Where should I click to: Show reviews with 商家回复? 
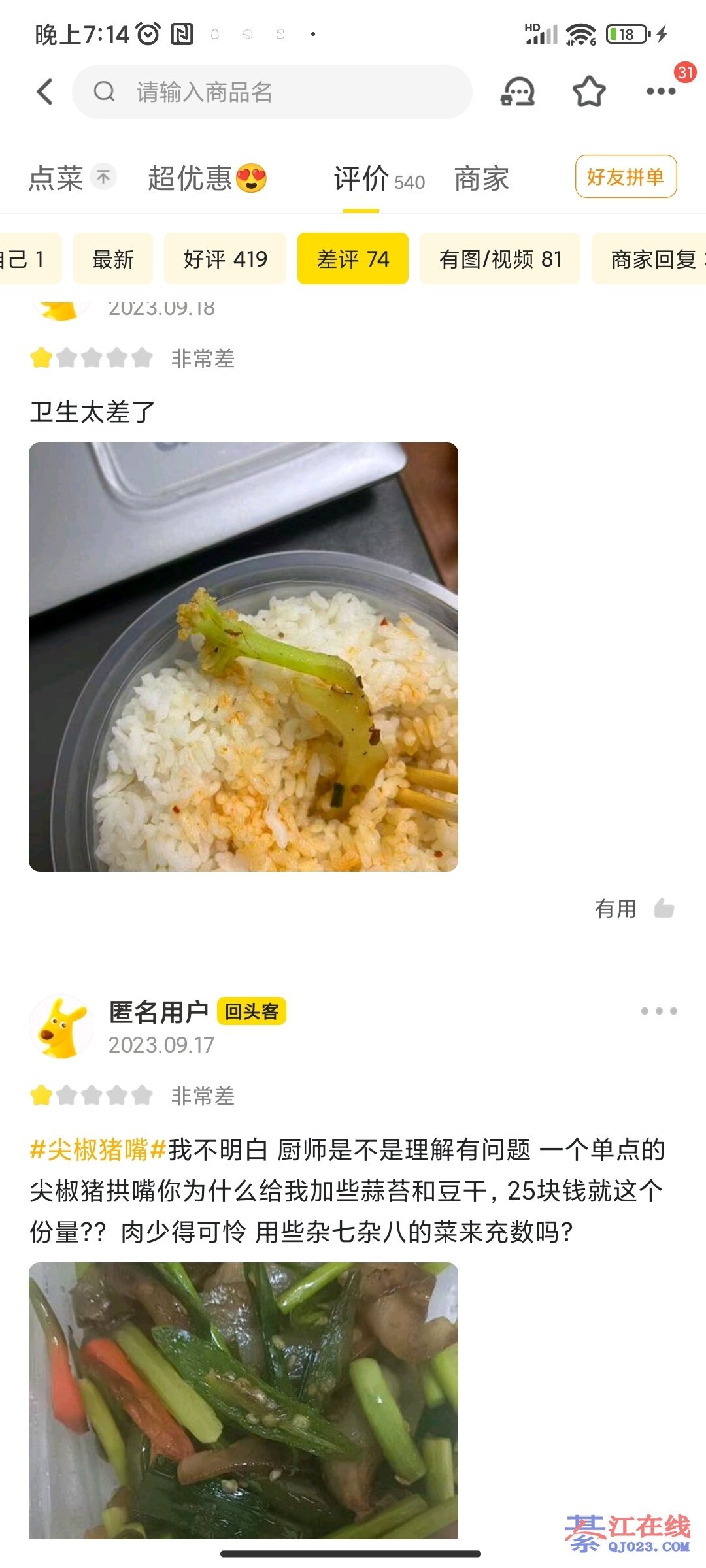coord(650,259)
